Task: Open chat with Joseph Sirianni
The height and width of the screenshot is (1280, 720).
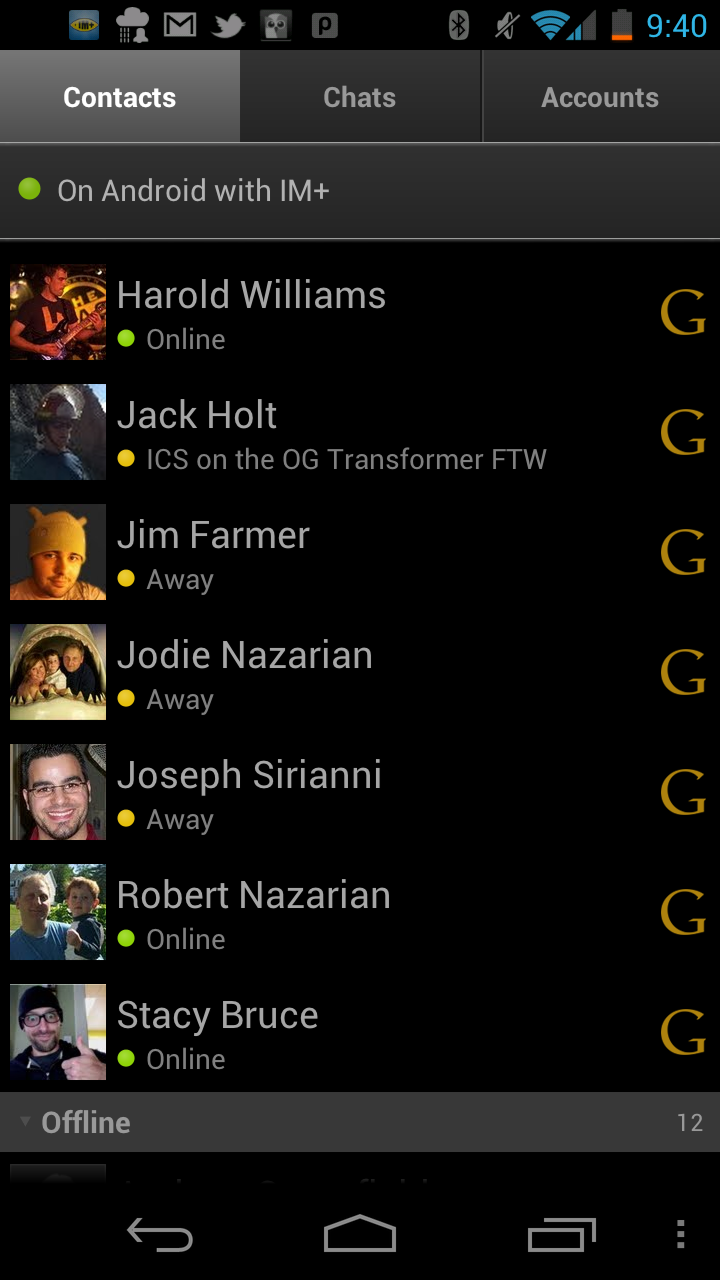Action: click(360, 792)
